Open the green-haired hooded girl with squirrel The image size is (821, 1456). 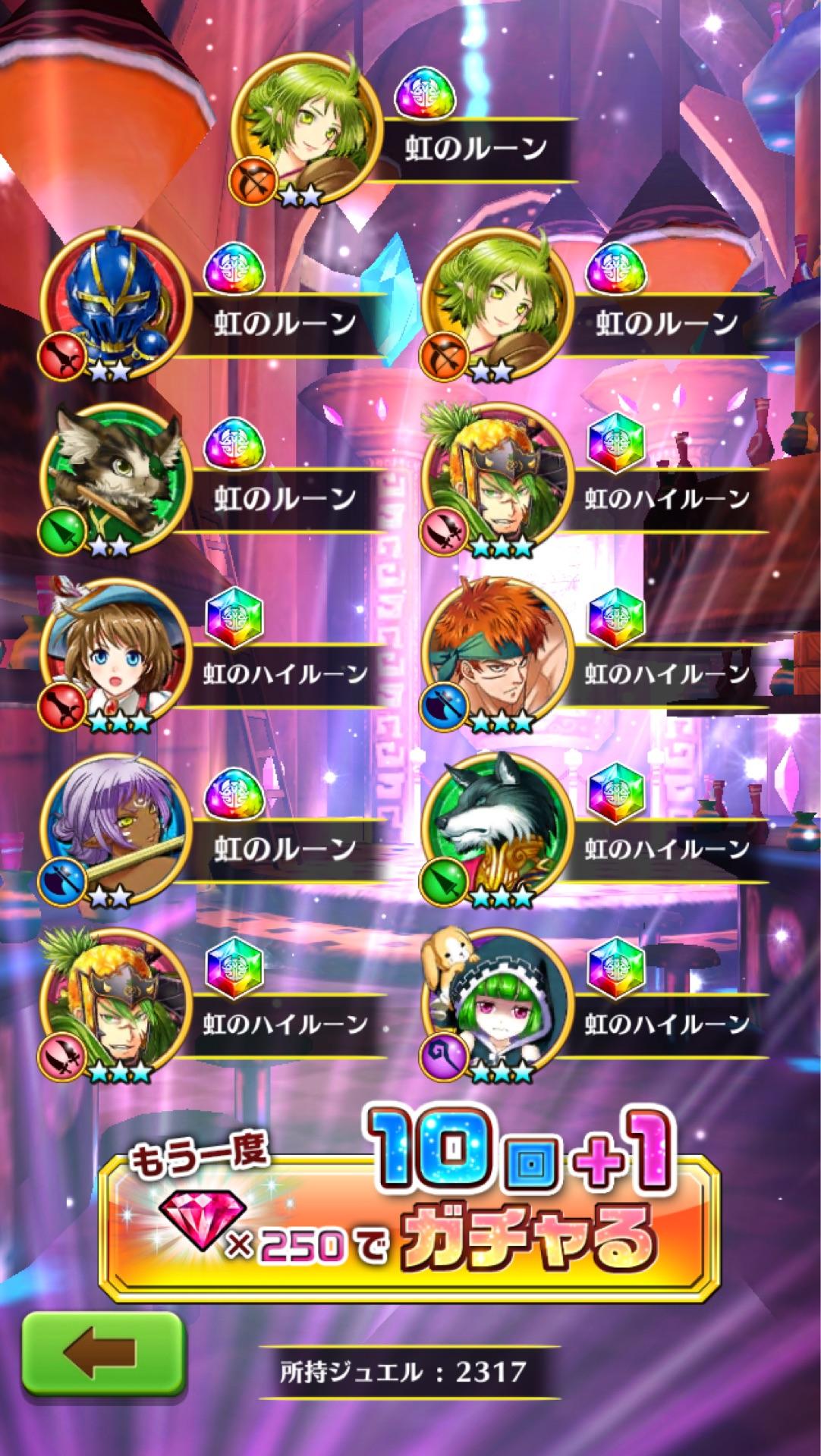point(495,1003)
